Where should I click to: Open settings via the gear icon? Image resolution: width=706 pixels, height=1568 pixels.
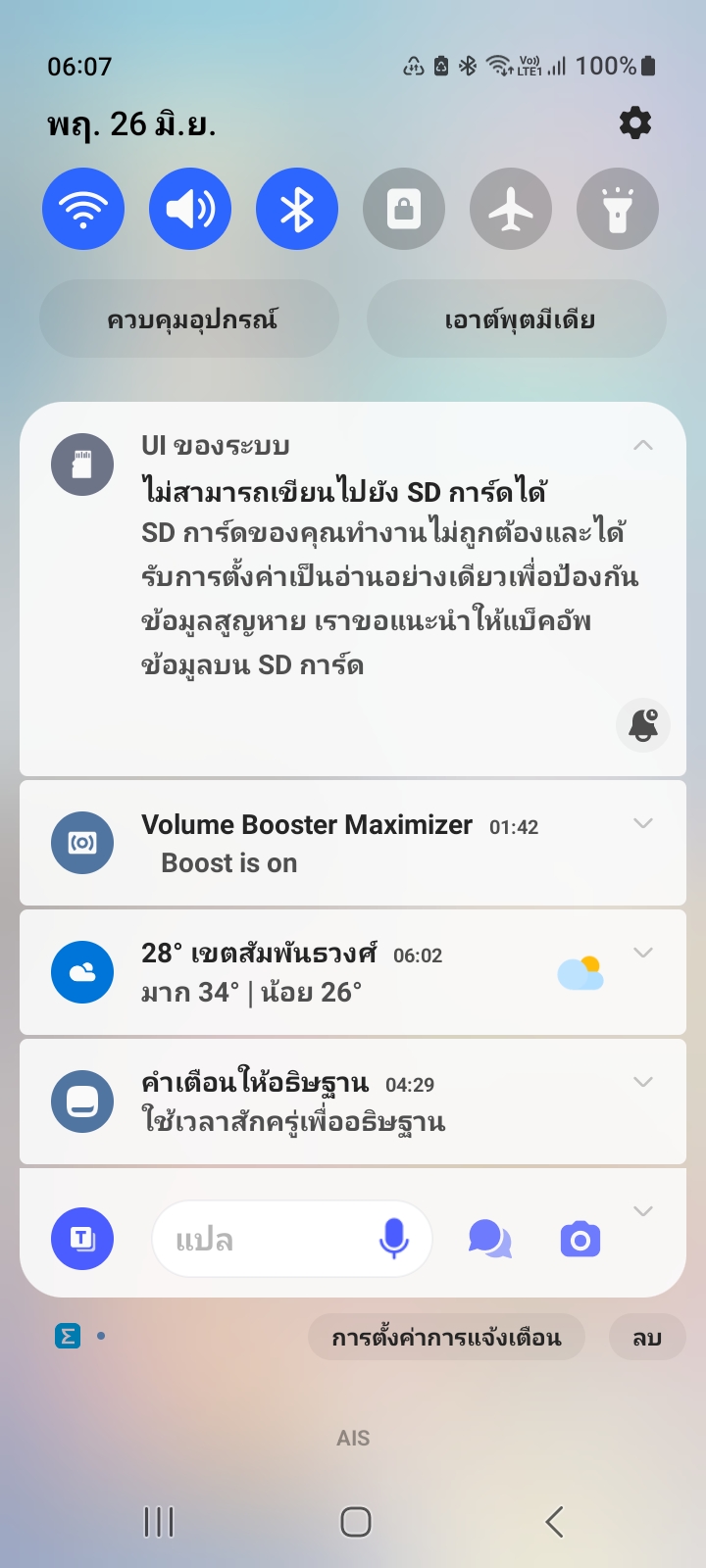tap(635, 123)
